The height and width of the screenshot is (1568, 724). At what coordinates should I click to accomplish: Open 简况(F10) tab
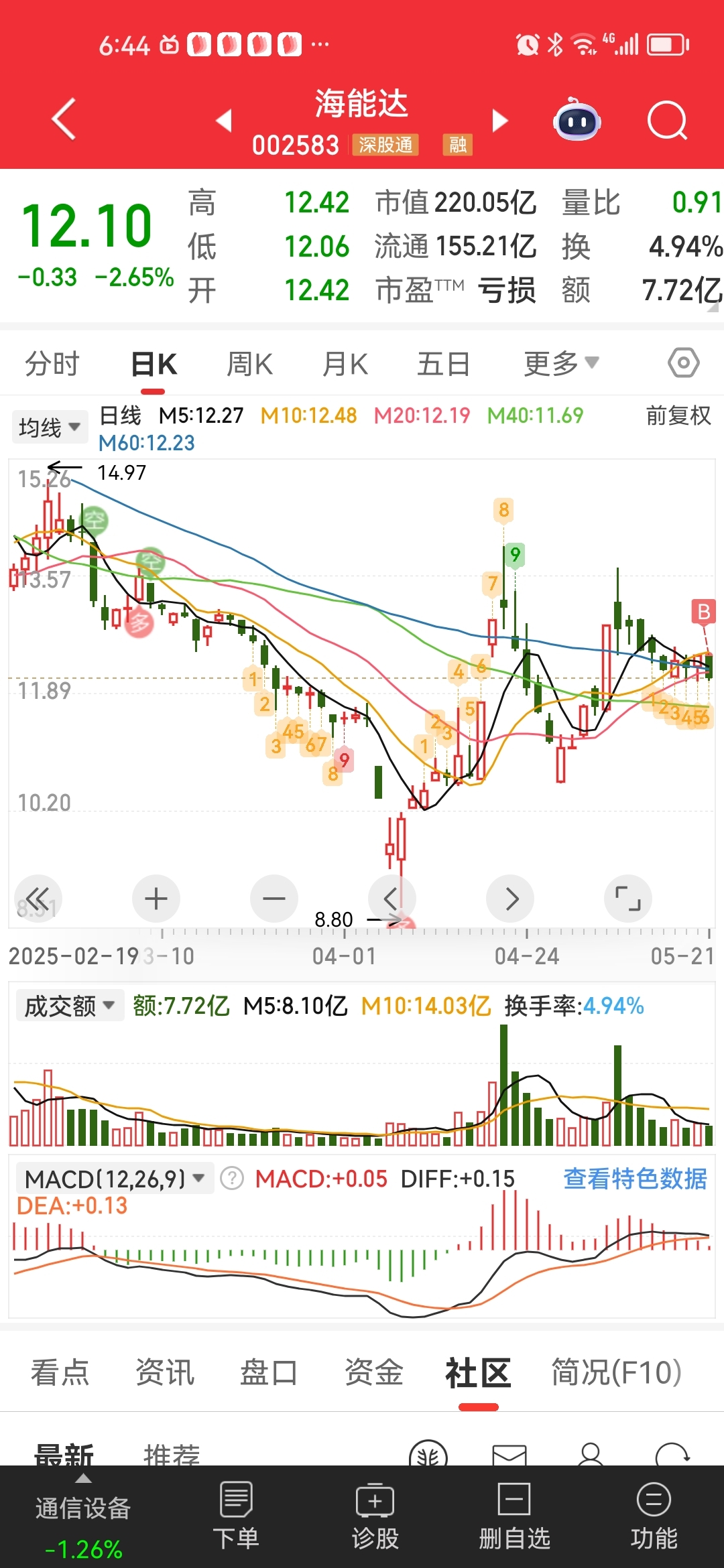616,1372
